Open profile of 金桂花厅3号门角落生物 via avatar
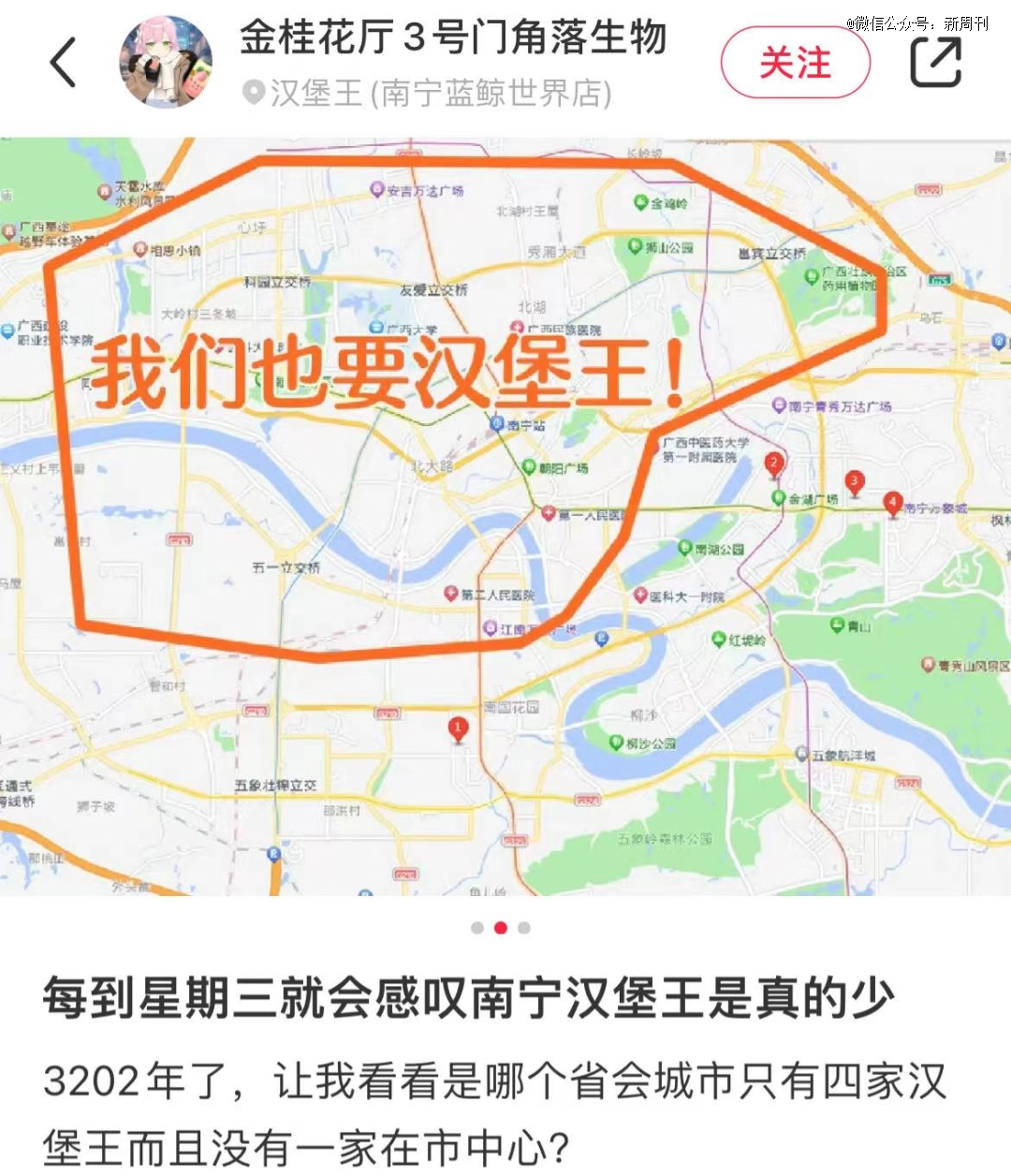This screenshot has width=1011, height=1176. pyautogui.click(x=166, y=63)
